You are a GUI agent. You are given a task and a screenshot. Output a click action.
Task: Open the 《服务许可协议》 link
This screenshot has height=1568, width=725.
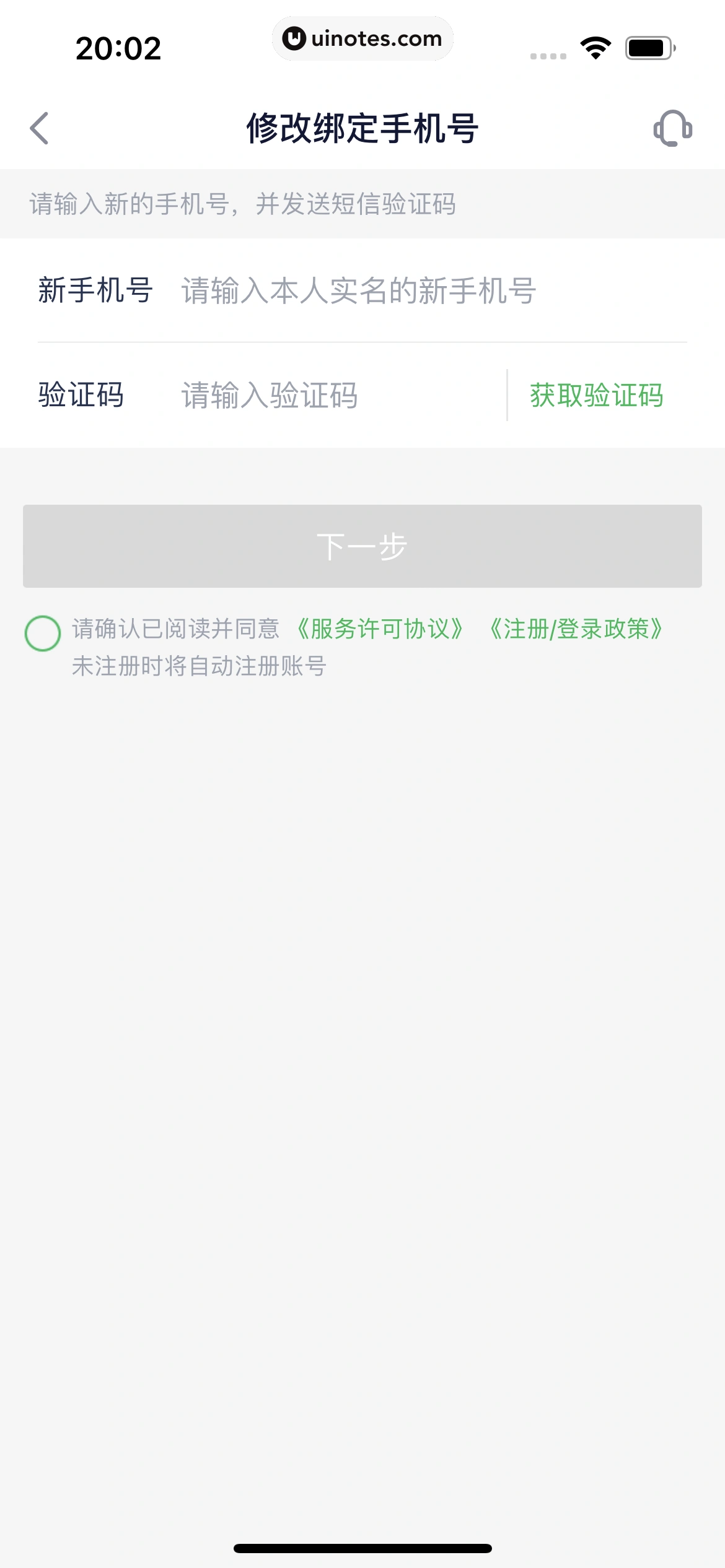380,629
